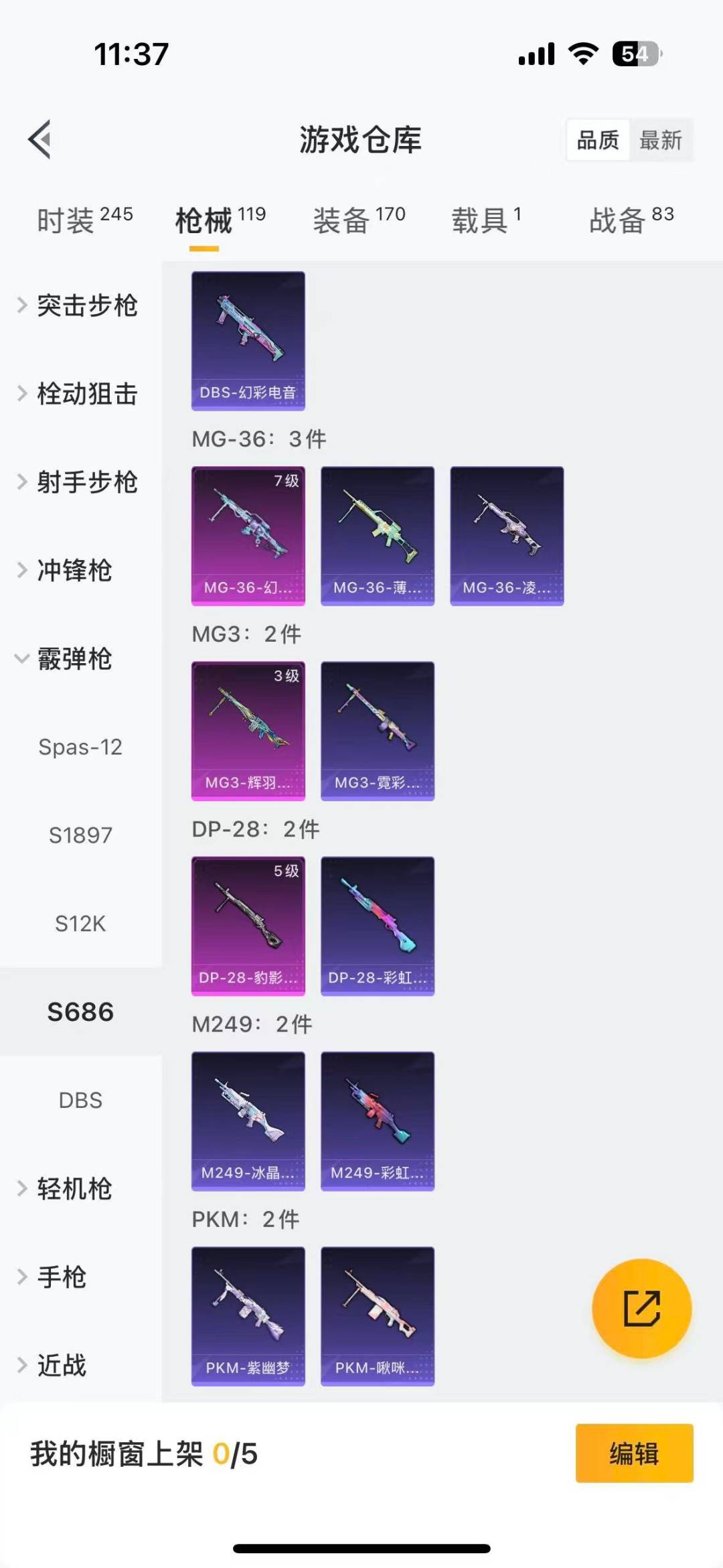723x1568 pixels.
Task: Tap the orange share floating button
Action: (x=641, y=1308)
